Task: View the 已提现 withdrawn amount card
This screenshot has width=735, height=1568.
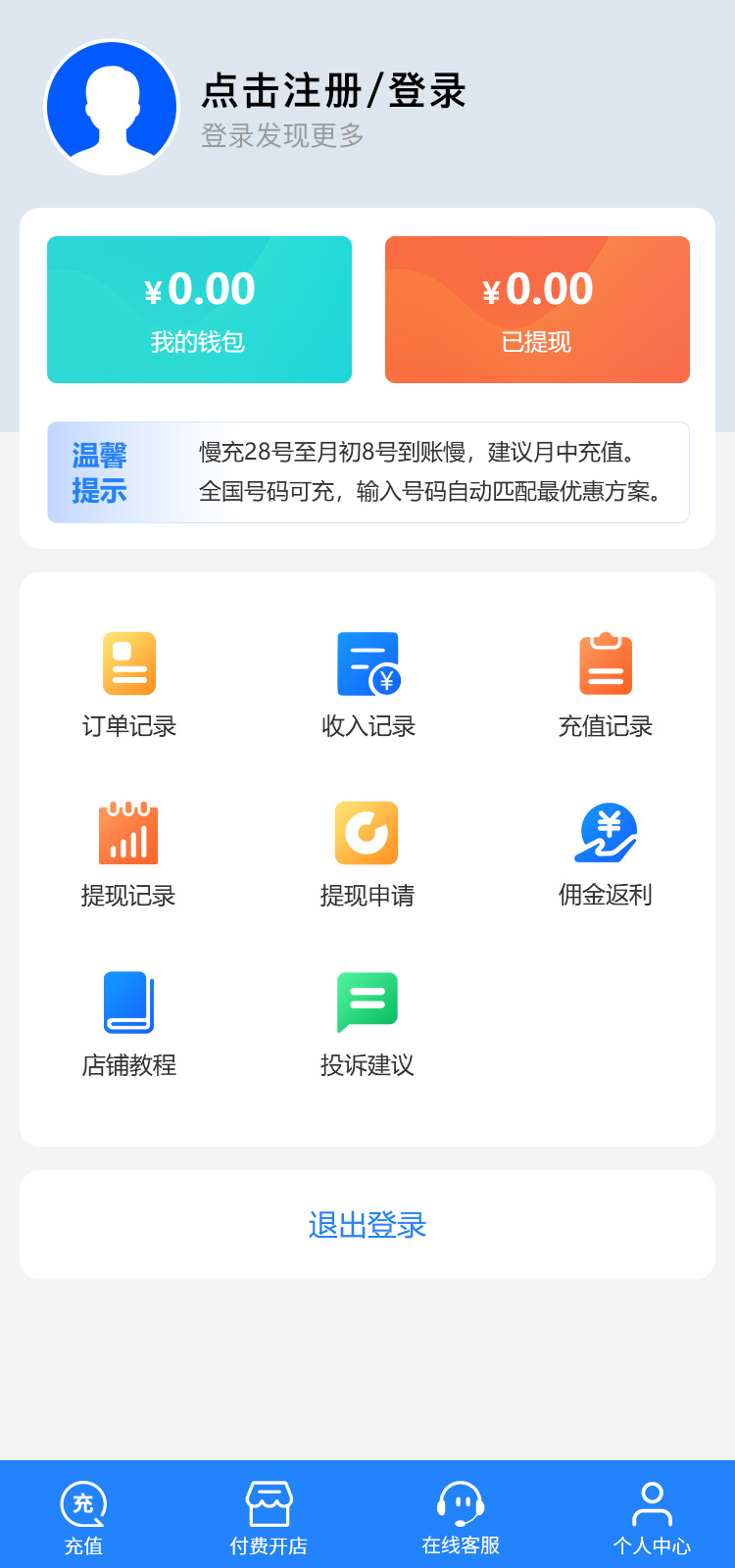Action: point(537,310)
